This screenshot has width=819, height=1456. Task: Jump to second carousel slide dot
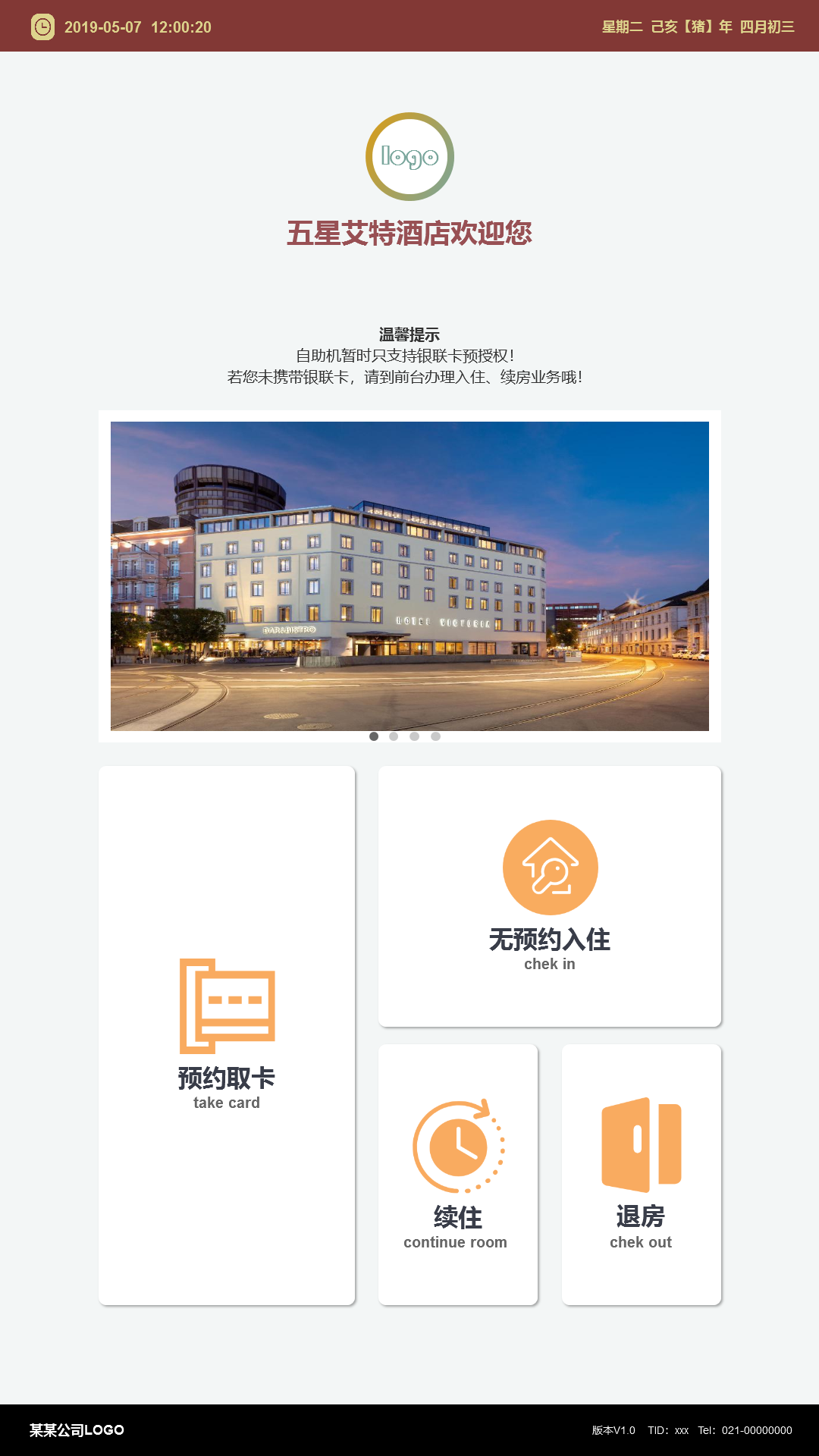pyautogui.click(x=394, y=736)
